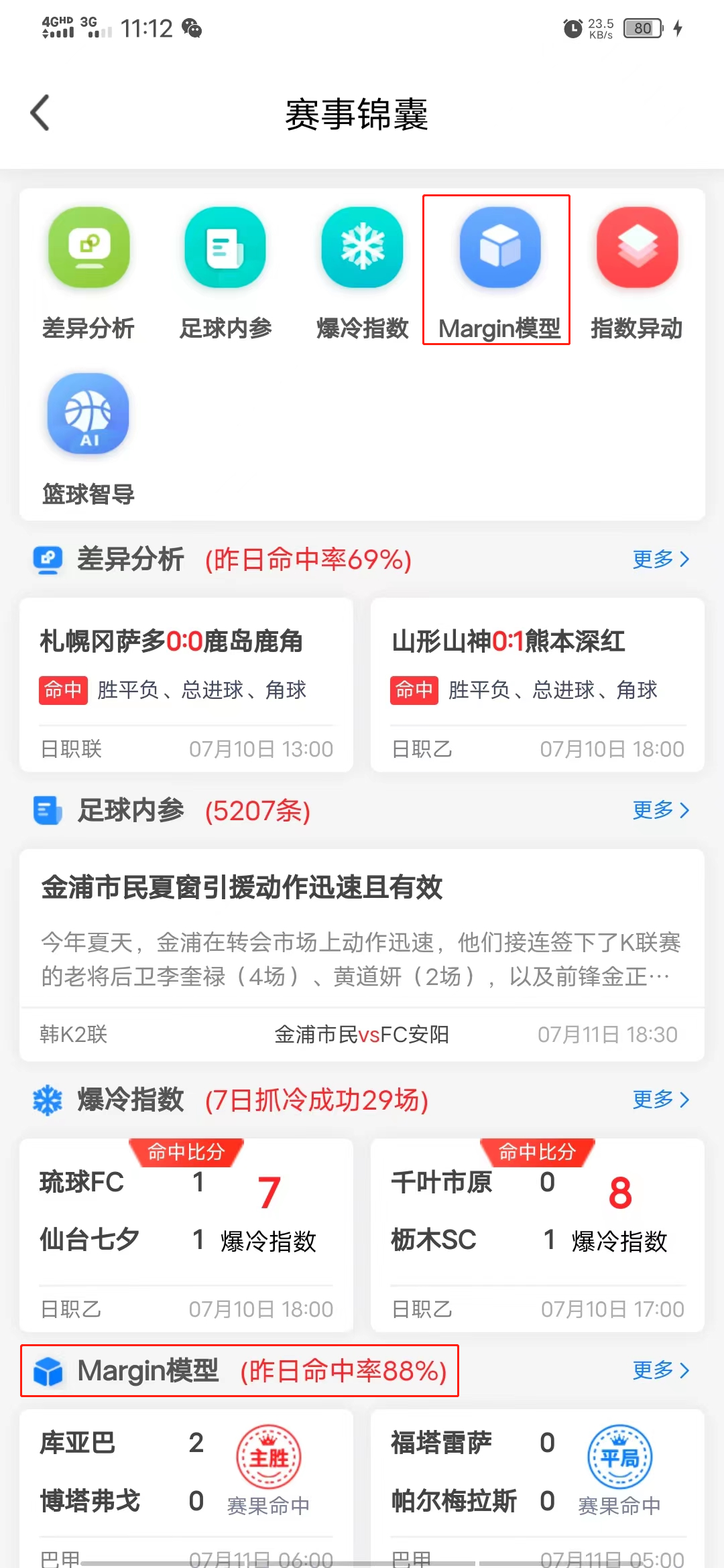Open the 山形山神 vs 熊本深红 card
The height and width of the screenshot is (1568, 724).
[x=538, y=685]
